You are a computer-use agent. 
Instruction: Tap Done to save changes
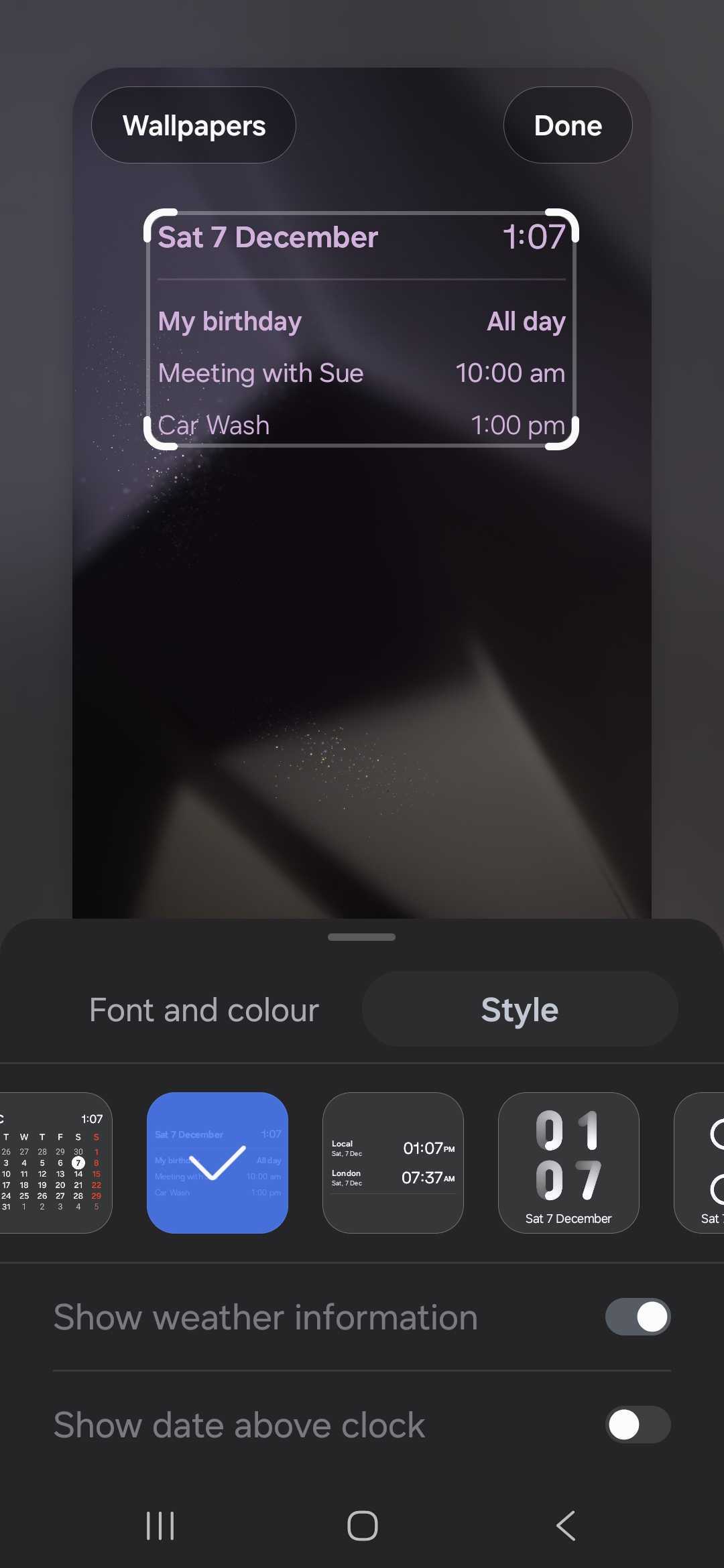tap(567, 125)
